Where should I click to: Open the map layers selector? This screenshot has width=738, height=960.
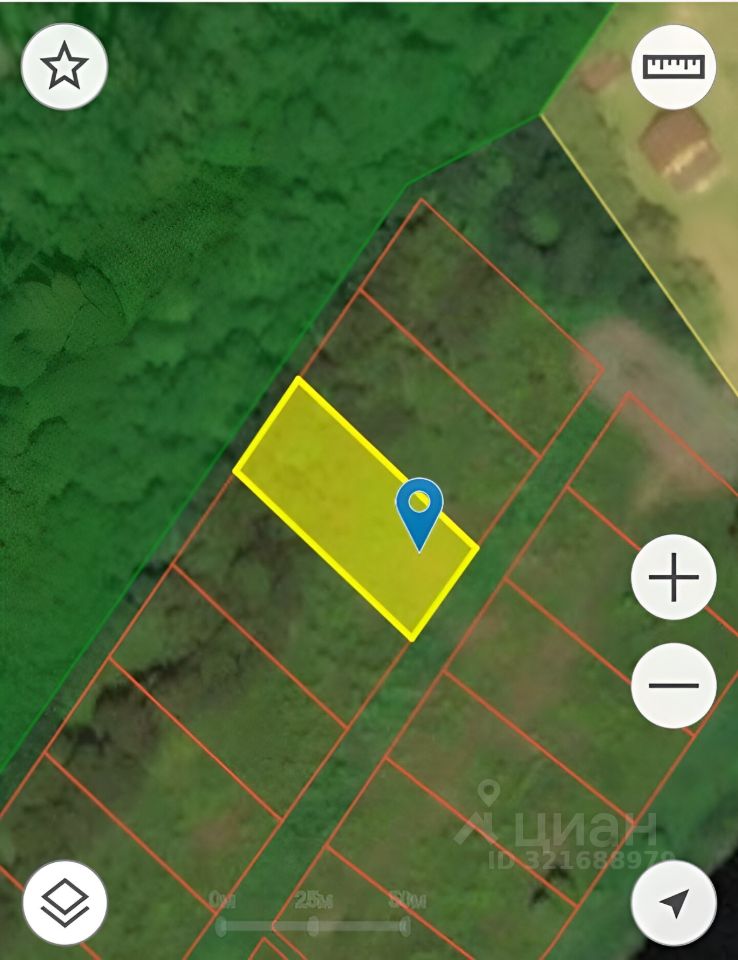coord(65,902)
